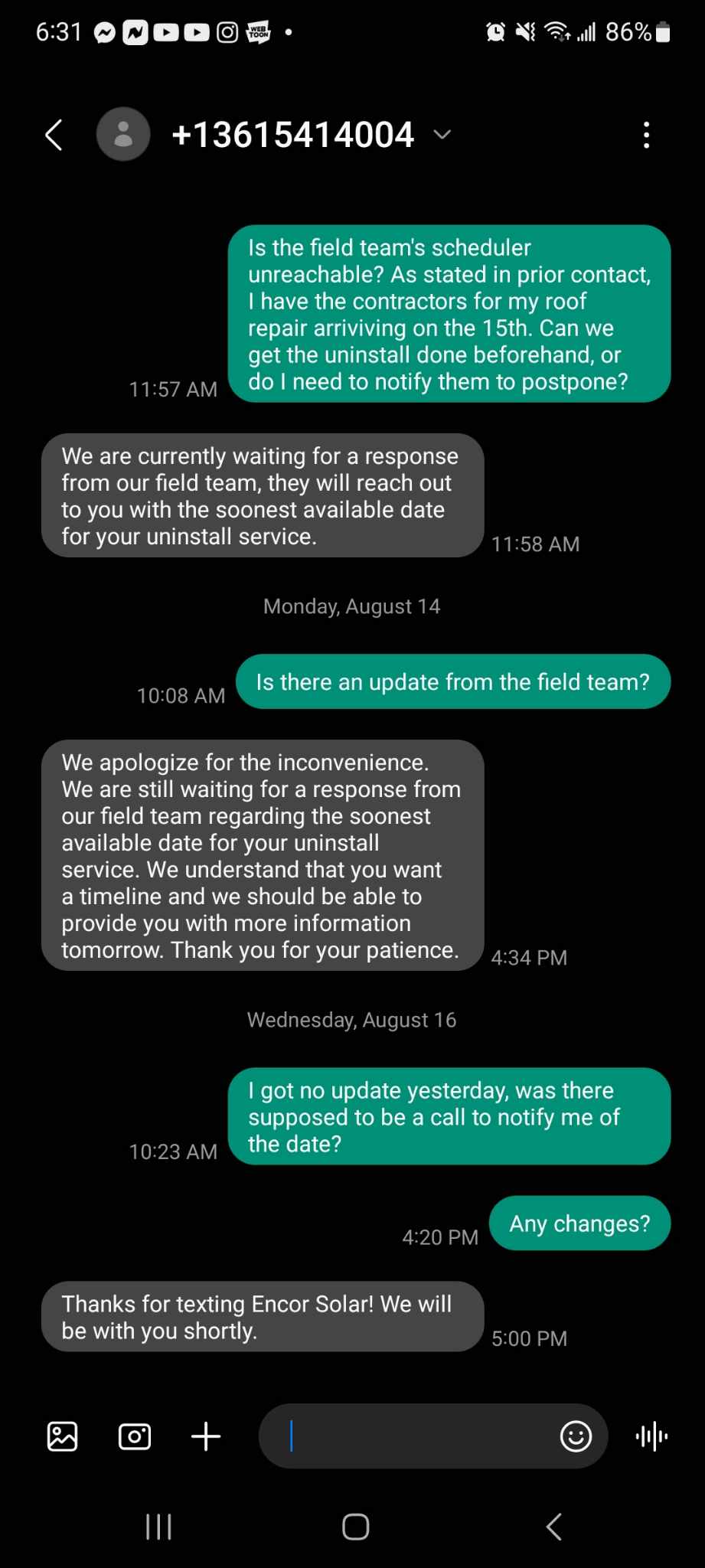Tap the Wi-Fi status icon
The height and width of the screenshot is (1568, 705).
click(x=556, y=31)
